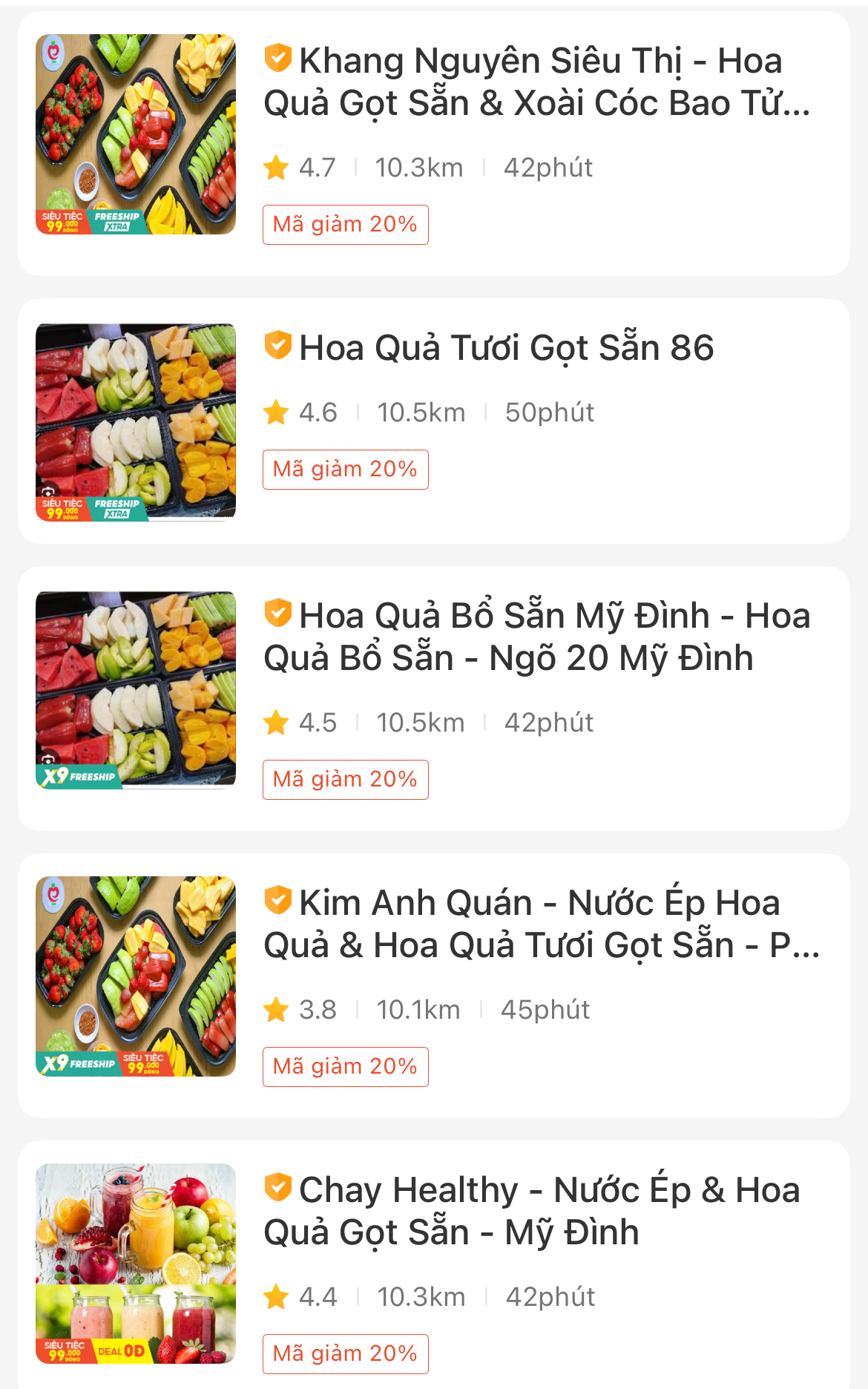The width and height of the screenshot is (868, 1389).
Task: Open the Hoa Quả Tươi Gọt Sẵn 86 store page
Action: click(505, 346)
